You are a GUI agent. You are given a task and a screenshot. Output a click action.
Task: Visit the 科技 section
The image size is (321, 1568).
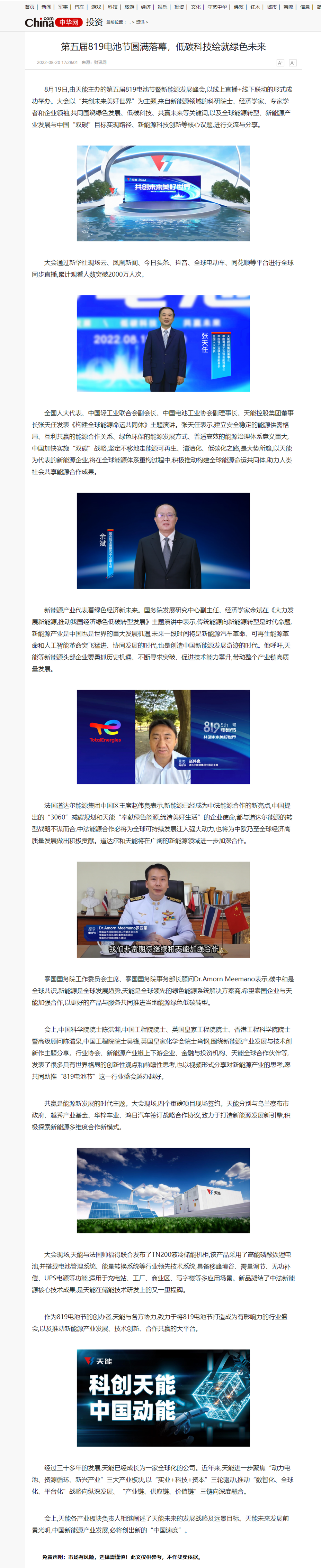point(113,7)
